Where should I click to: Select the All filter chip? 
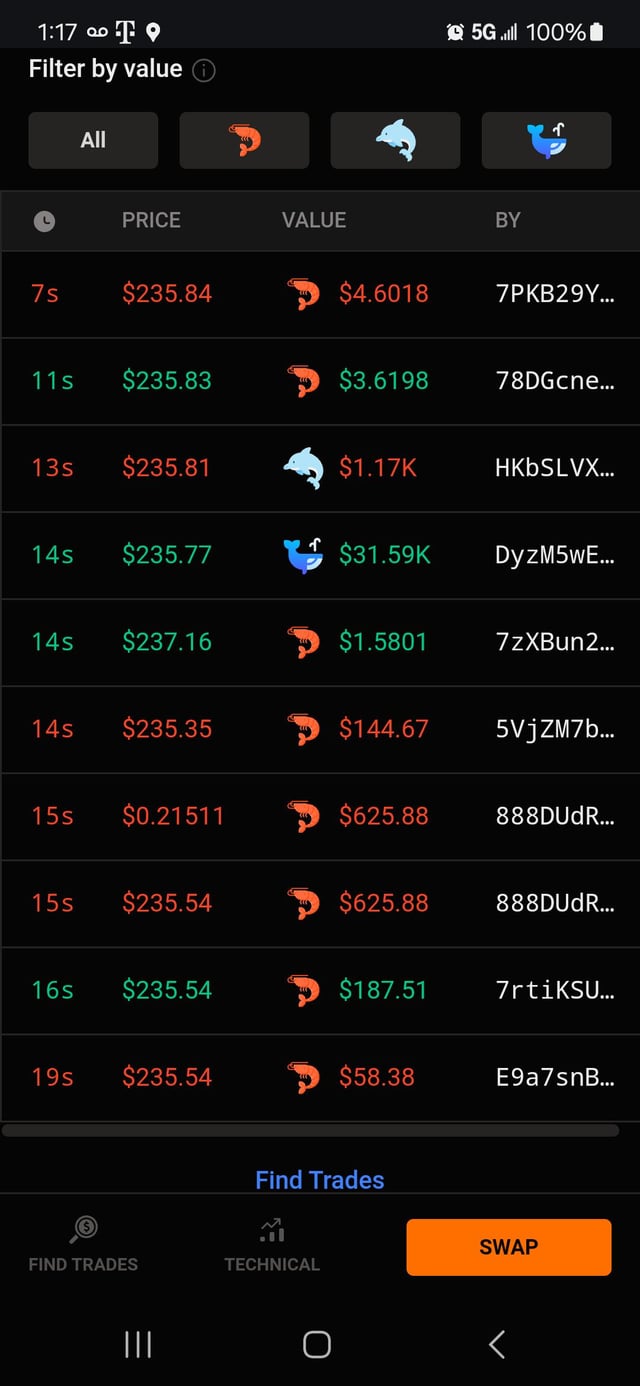(93, 140)
